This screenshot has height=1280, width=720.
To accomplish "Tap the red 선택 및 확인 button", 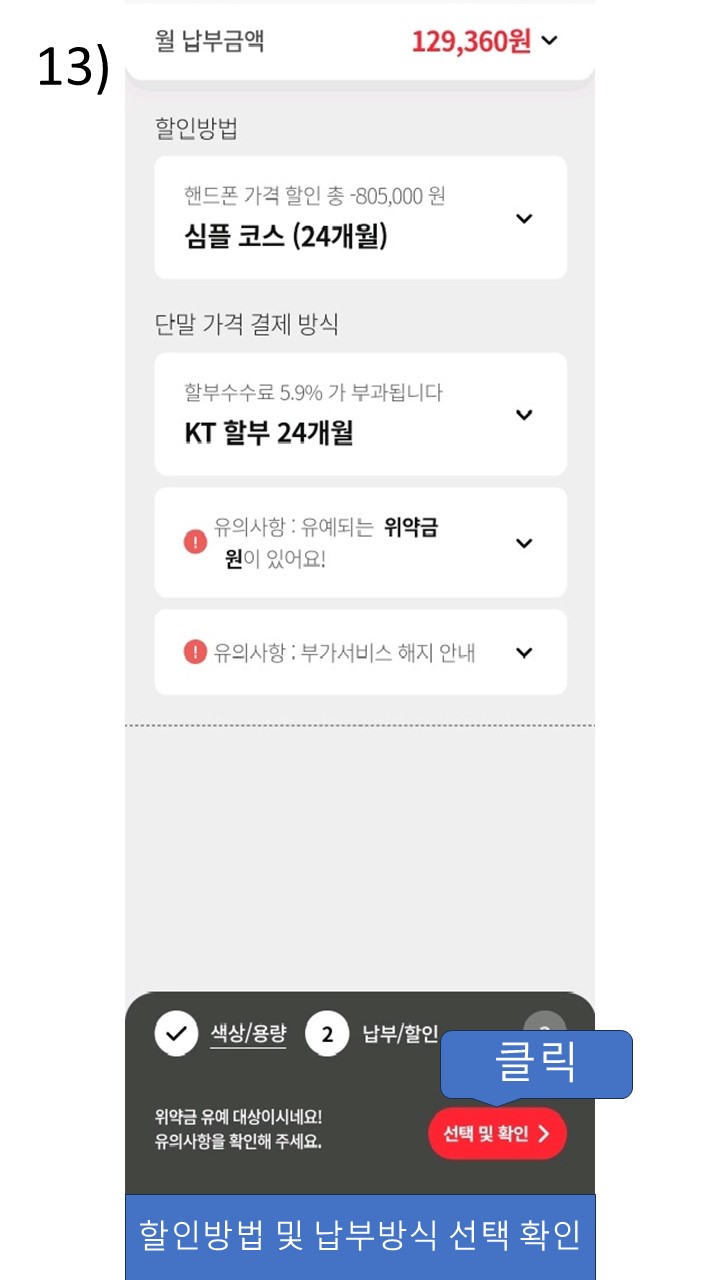I will pos(497,1134).
